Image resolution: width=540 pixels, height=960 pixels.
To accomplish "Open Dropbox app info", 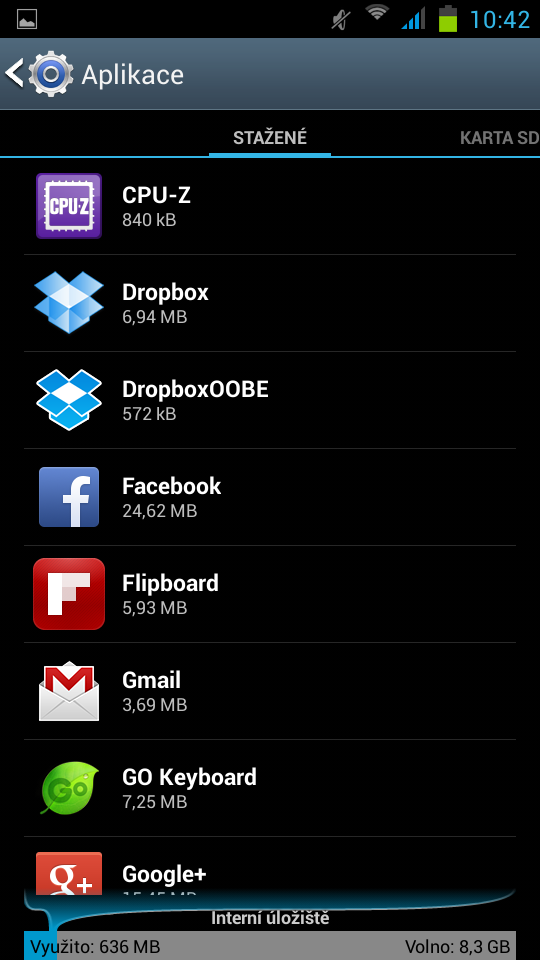I will 270,303.
